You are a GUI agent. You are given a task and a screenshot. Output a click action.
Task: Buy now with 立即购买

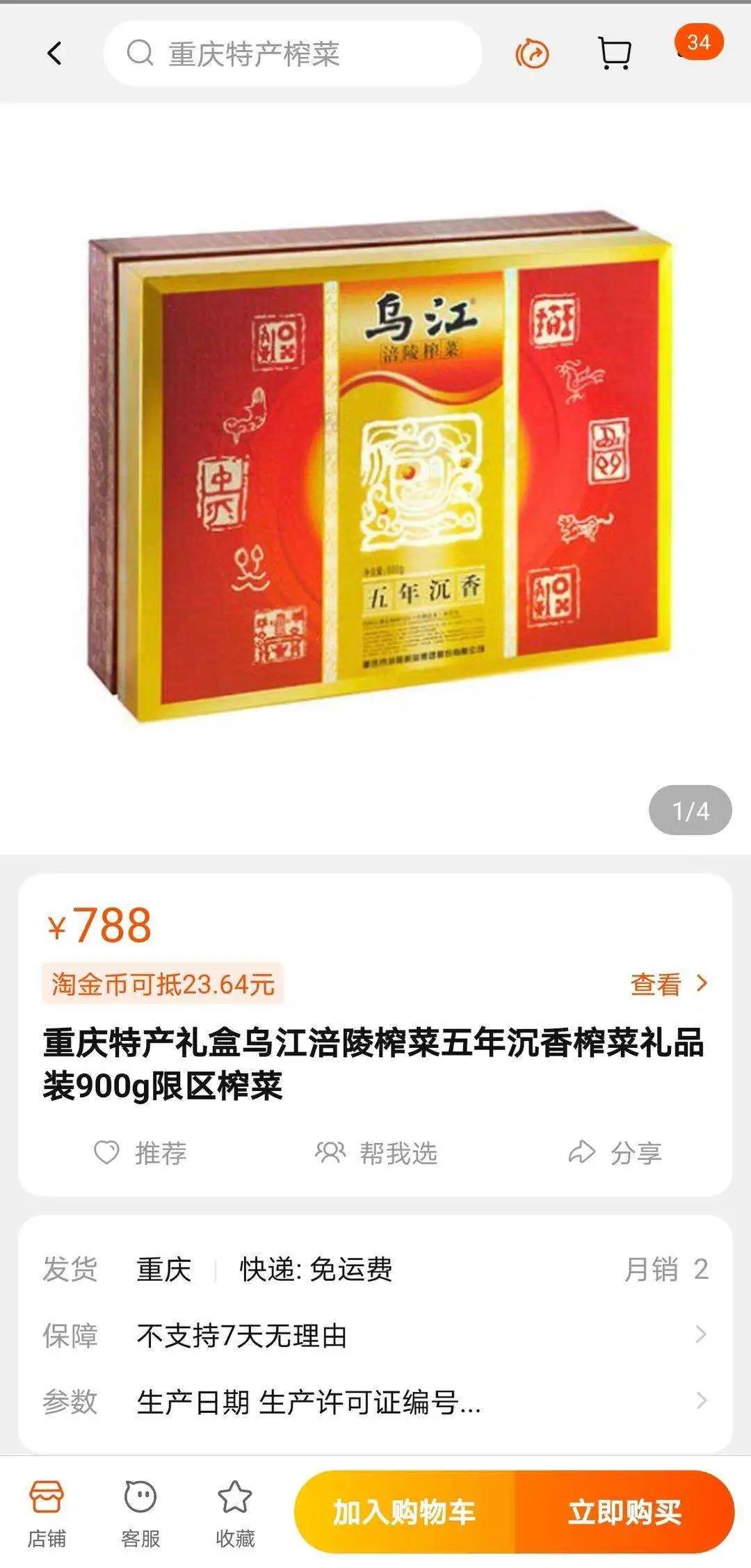click(624, 1512)
